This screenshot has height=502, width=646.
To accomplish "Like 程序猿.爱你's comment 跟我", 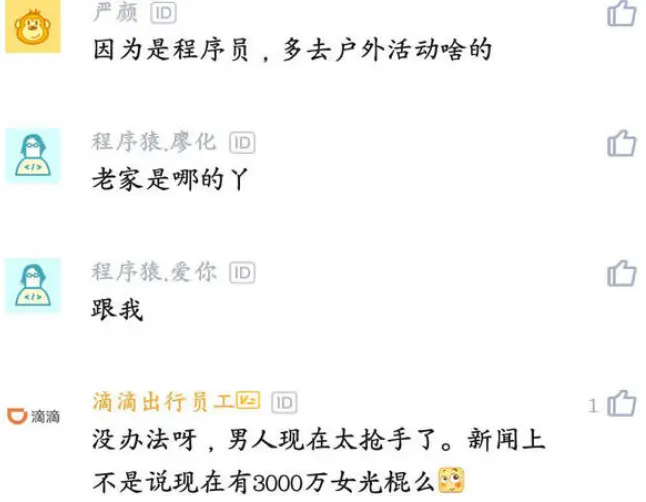I will tap(621, 272).
